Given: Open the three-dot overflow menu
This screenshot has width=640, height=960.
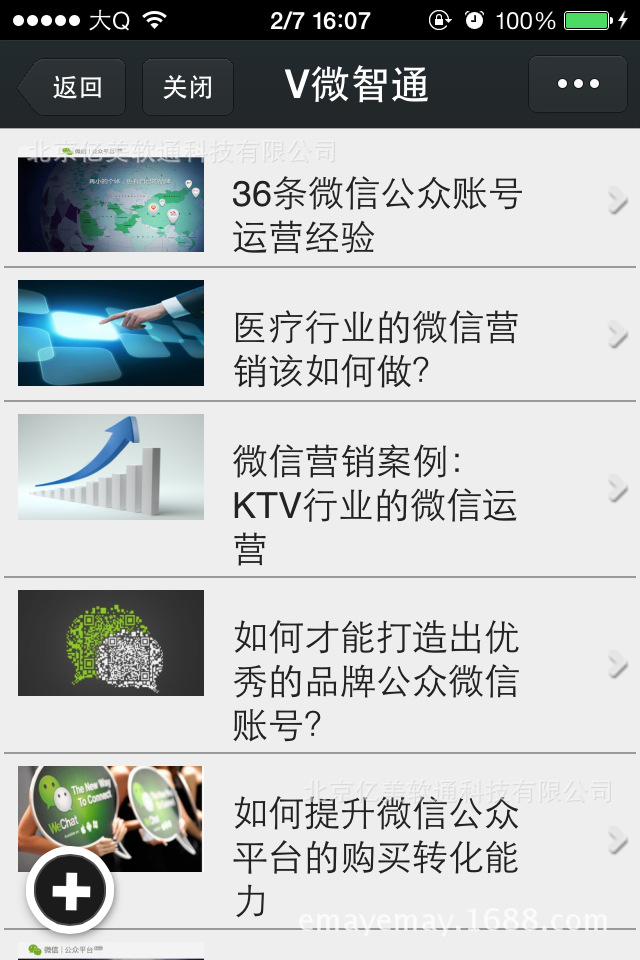Looking at the screenshot, I should coord(578,85).
